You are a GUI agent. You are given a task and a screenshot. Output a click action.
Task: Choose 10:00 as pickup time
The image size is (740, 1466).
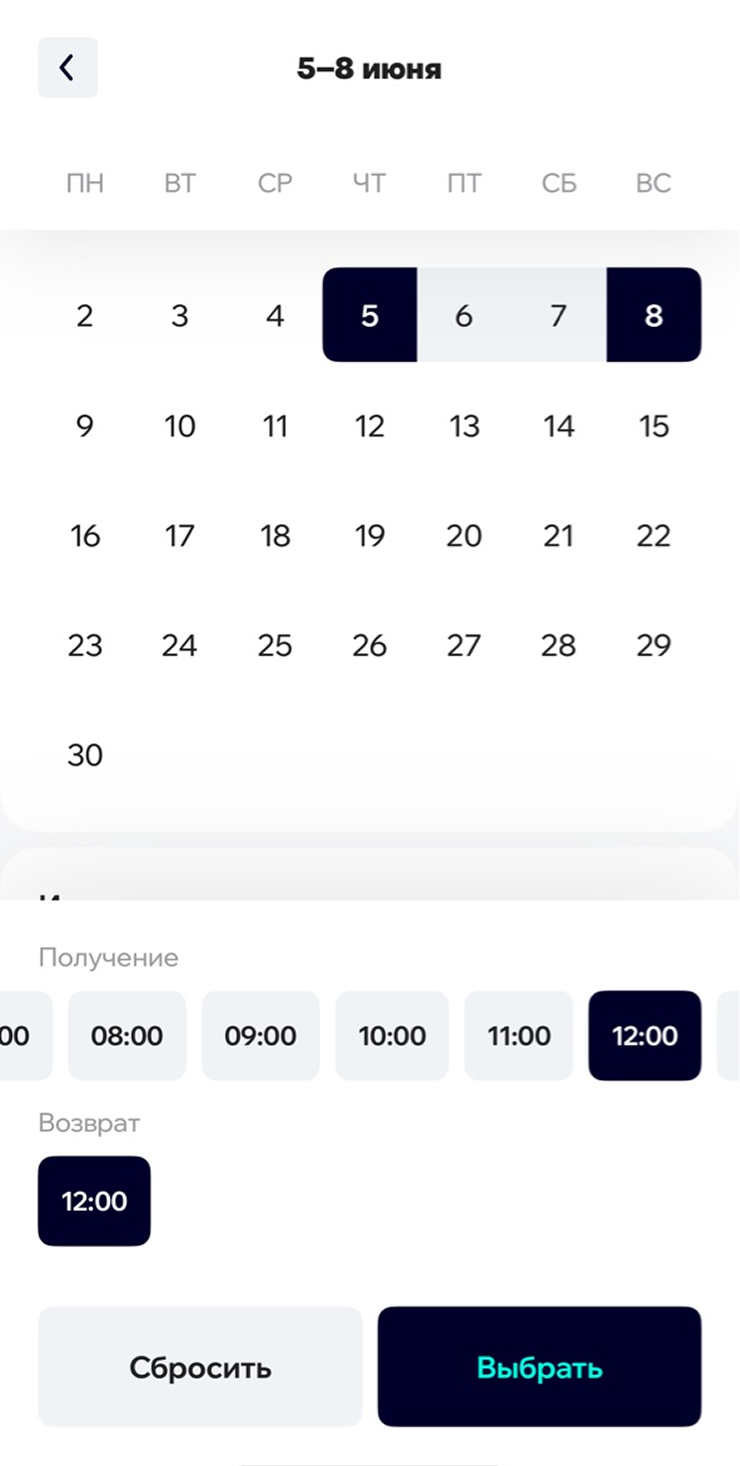392,1036
